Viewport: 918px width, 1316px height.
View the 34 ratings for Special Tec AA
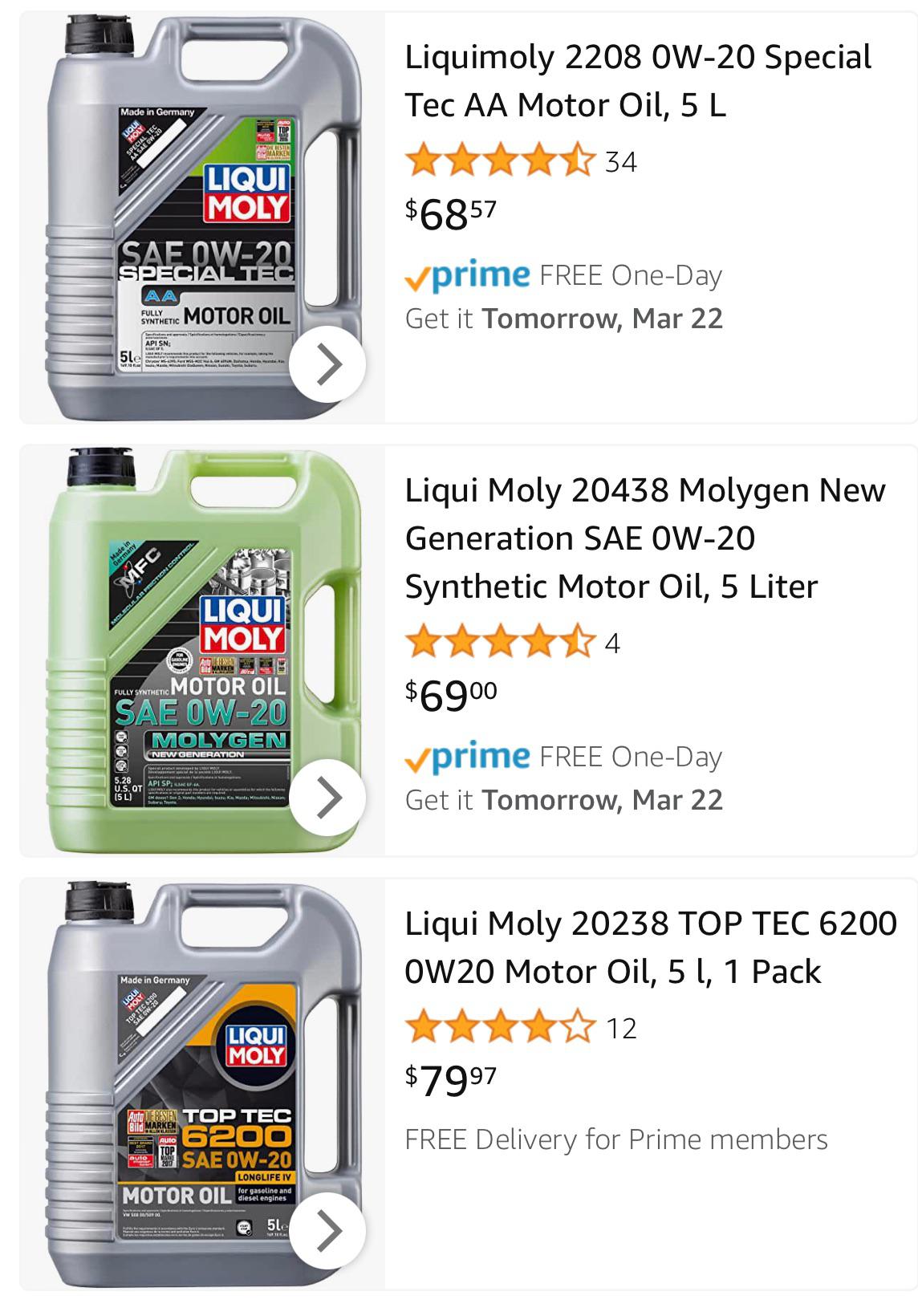522,161
